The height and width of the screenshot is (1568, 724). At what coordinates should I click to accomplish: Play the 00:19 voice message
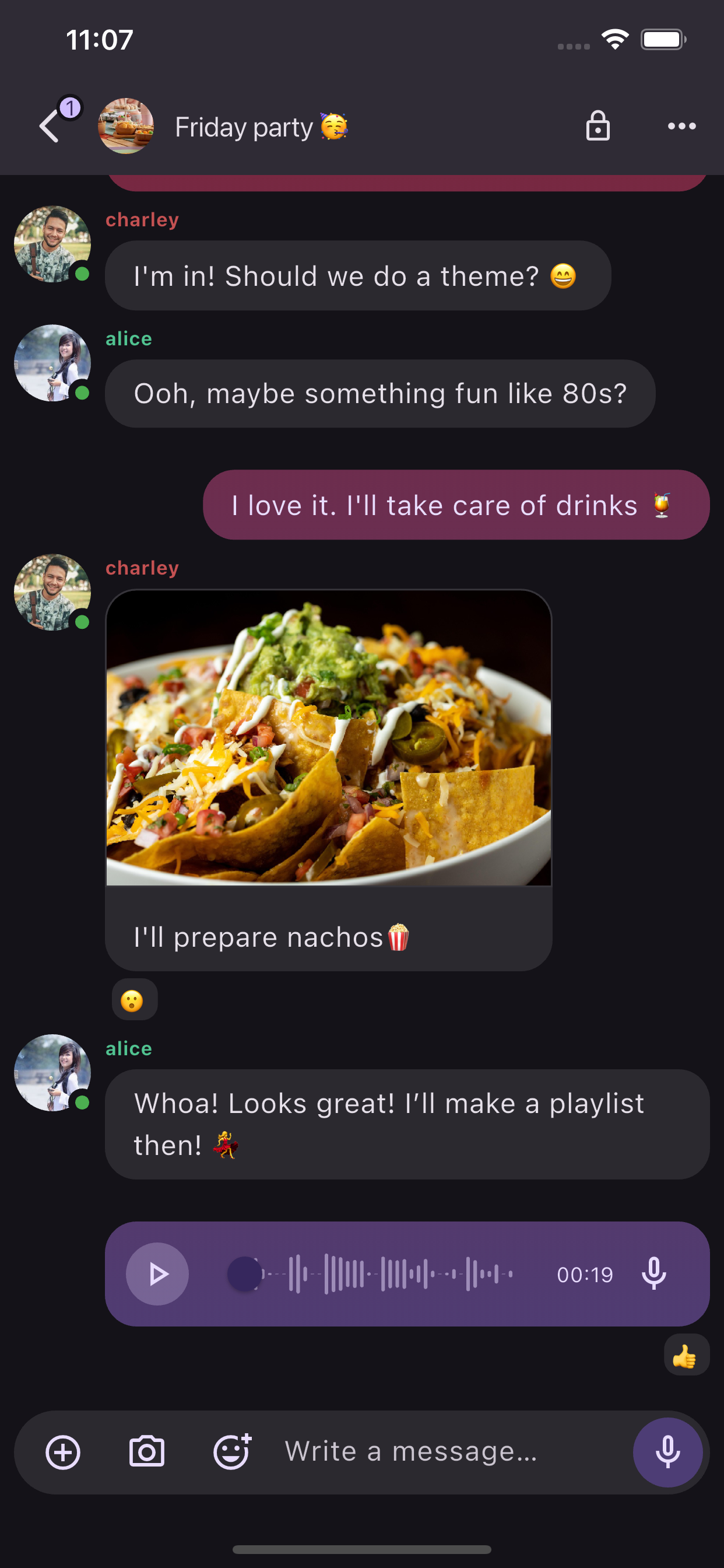[157, 1273]
